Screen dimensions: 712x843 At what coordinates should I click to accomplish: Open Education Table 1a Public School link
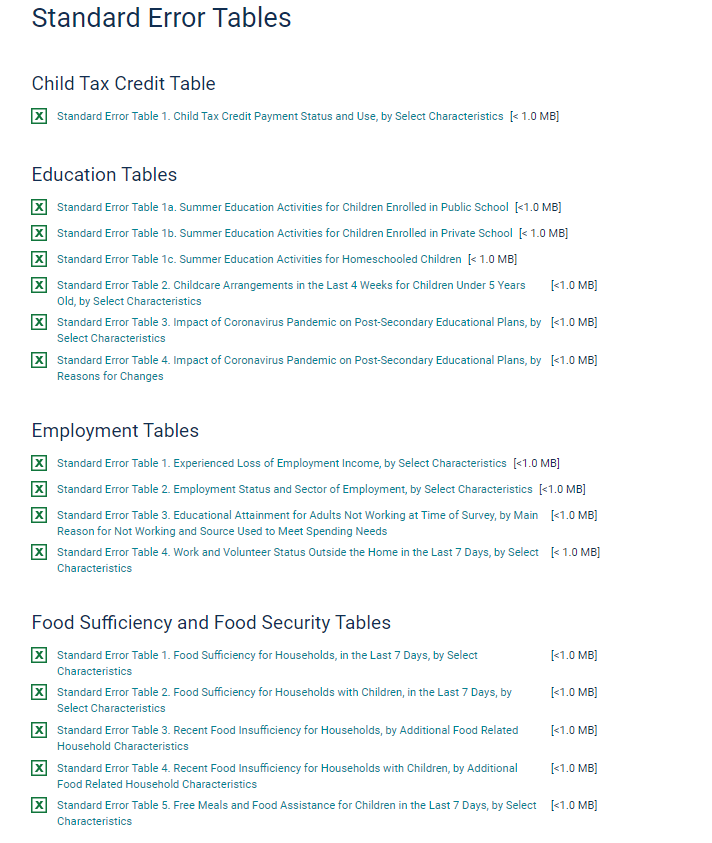click(282, 208)
